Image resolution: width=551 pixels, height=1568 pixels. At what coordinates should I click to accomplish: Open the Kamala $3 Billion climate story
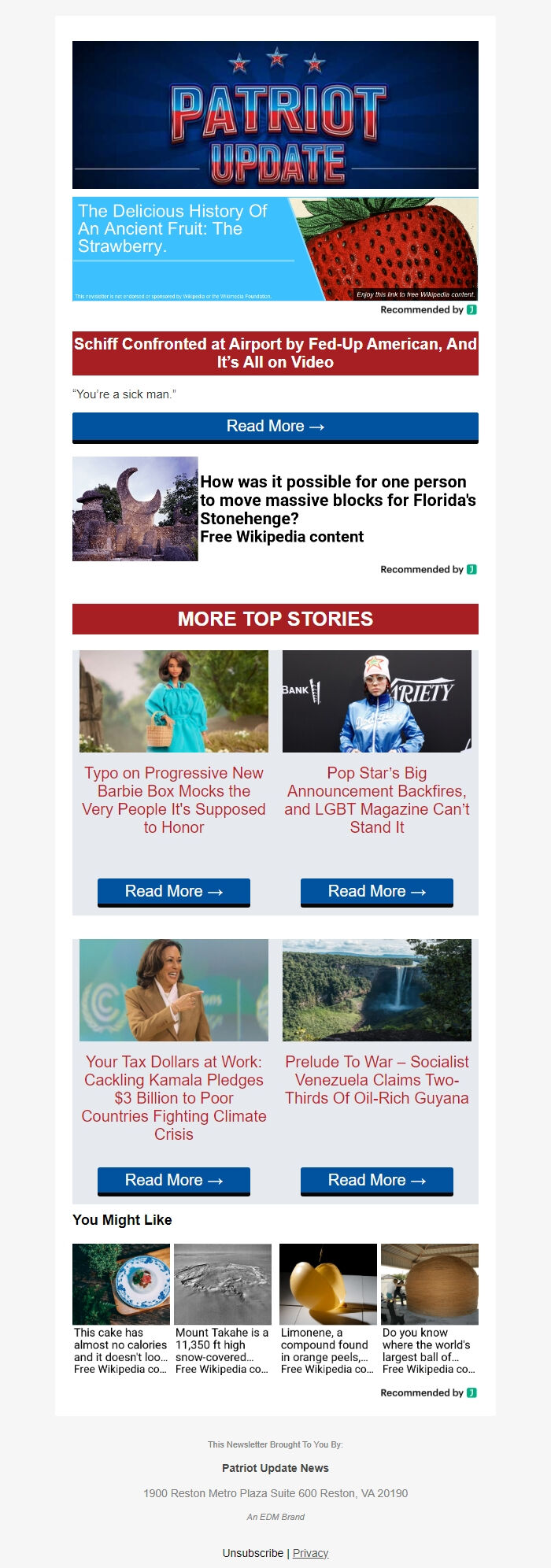point(173,1097)
